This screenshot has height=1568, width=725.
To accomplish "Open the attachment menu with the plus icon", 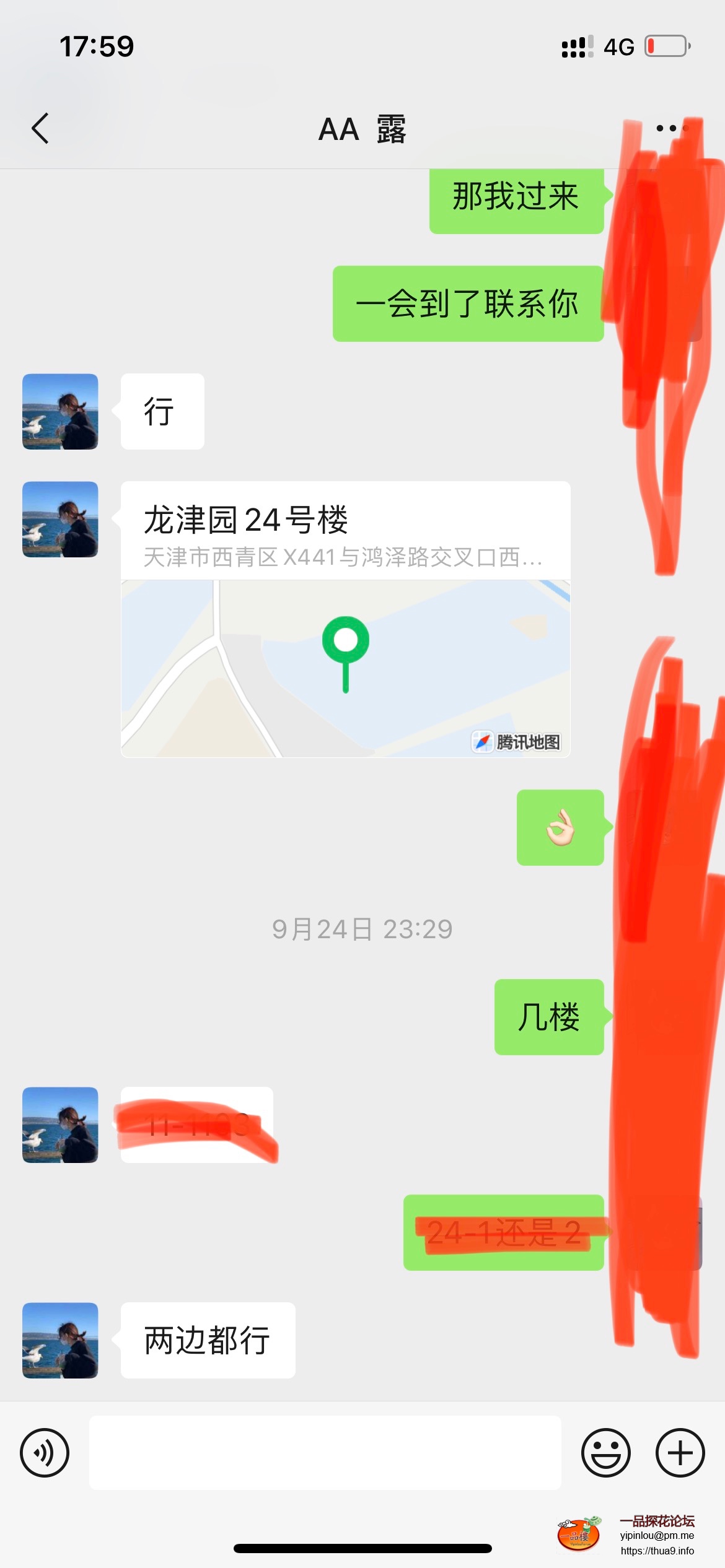I will (x=679, y=1453).
